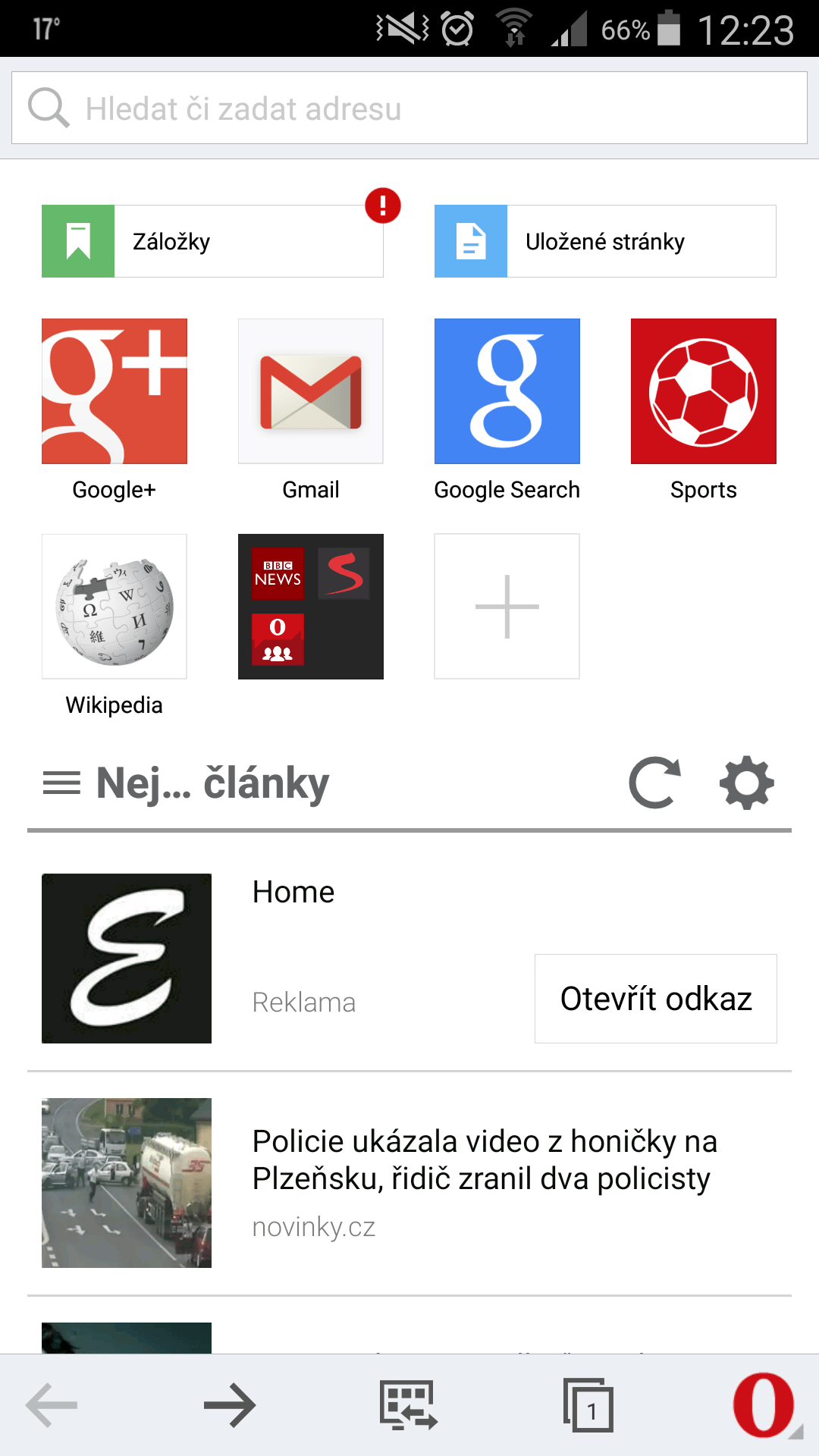
Task: Go forward to the next page
Action: coord(230,1405)
